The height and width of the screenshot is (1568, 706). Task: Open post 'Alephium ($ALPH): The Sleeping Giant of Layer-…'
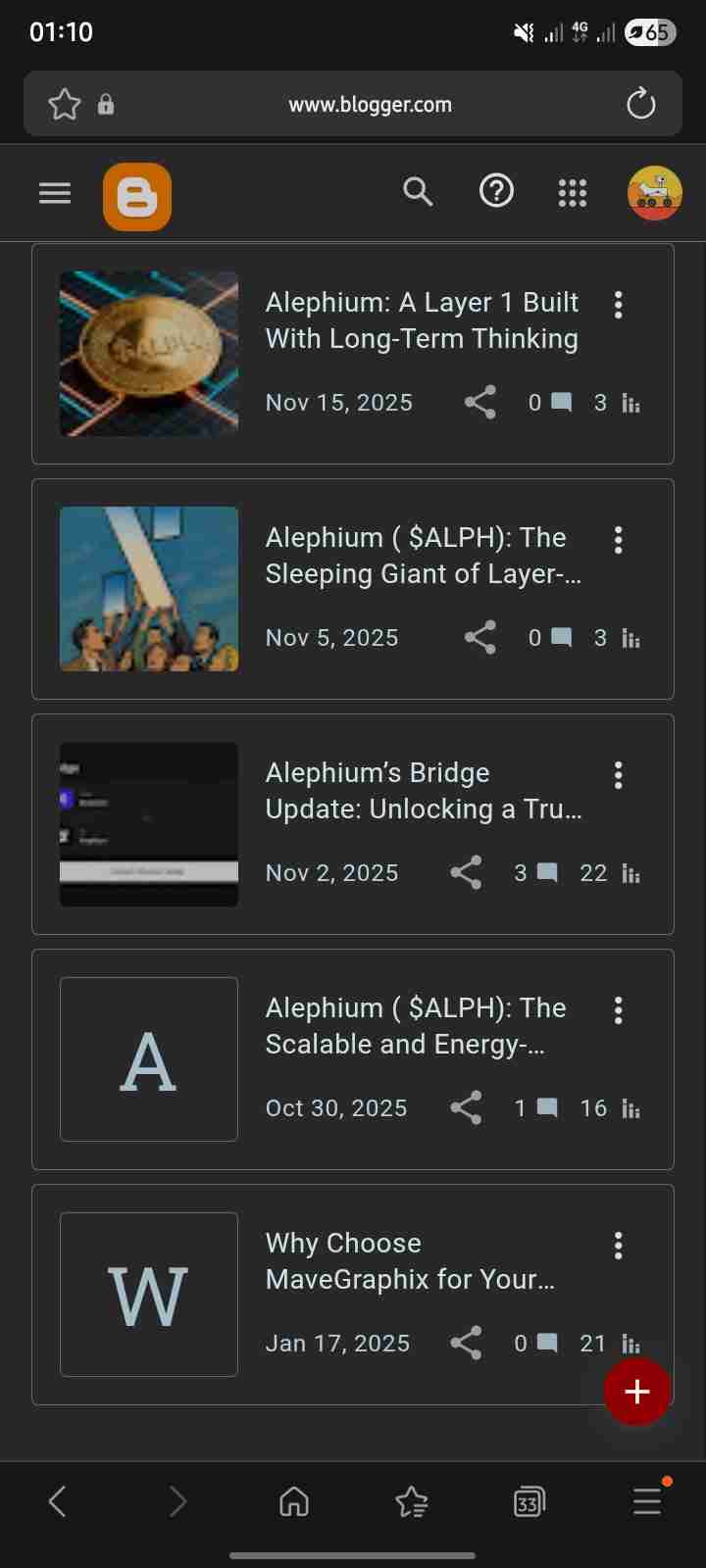pyautogui.click(x=422, y=556)
